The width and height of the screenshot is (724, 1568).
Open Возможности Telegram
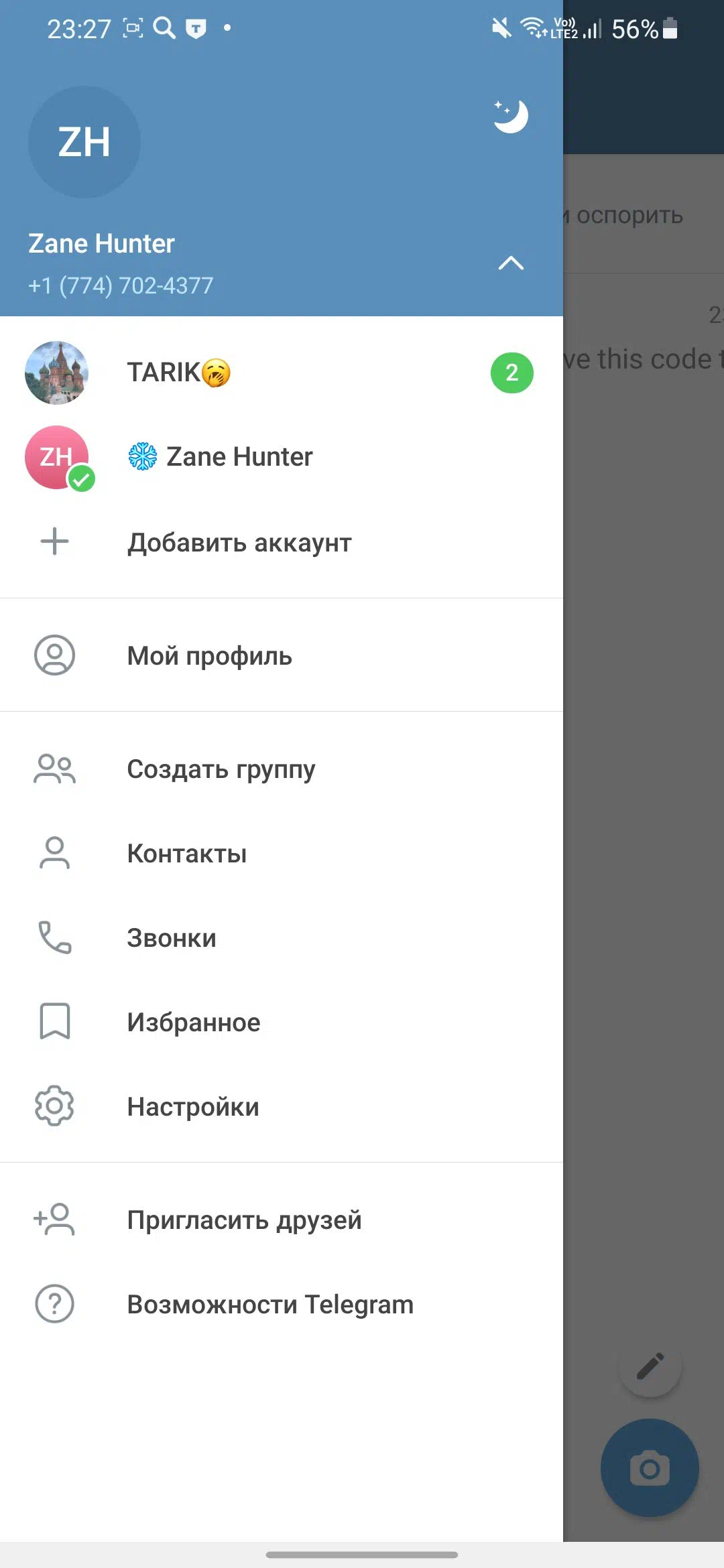282,1304
